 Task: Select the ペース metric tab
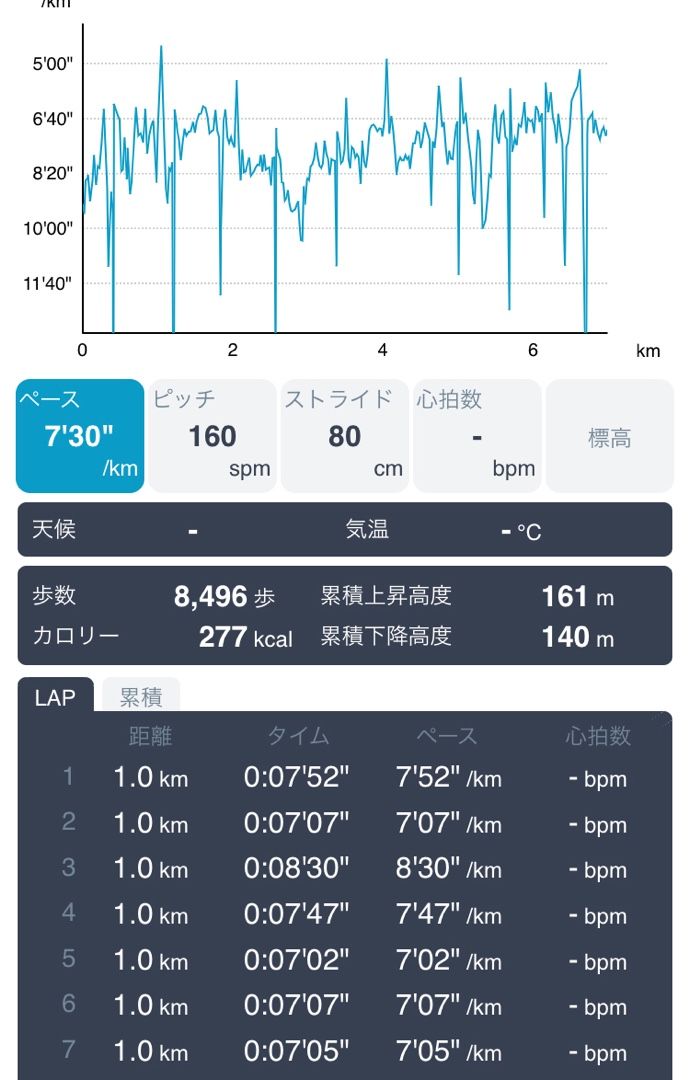[x=80, y=436]
